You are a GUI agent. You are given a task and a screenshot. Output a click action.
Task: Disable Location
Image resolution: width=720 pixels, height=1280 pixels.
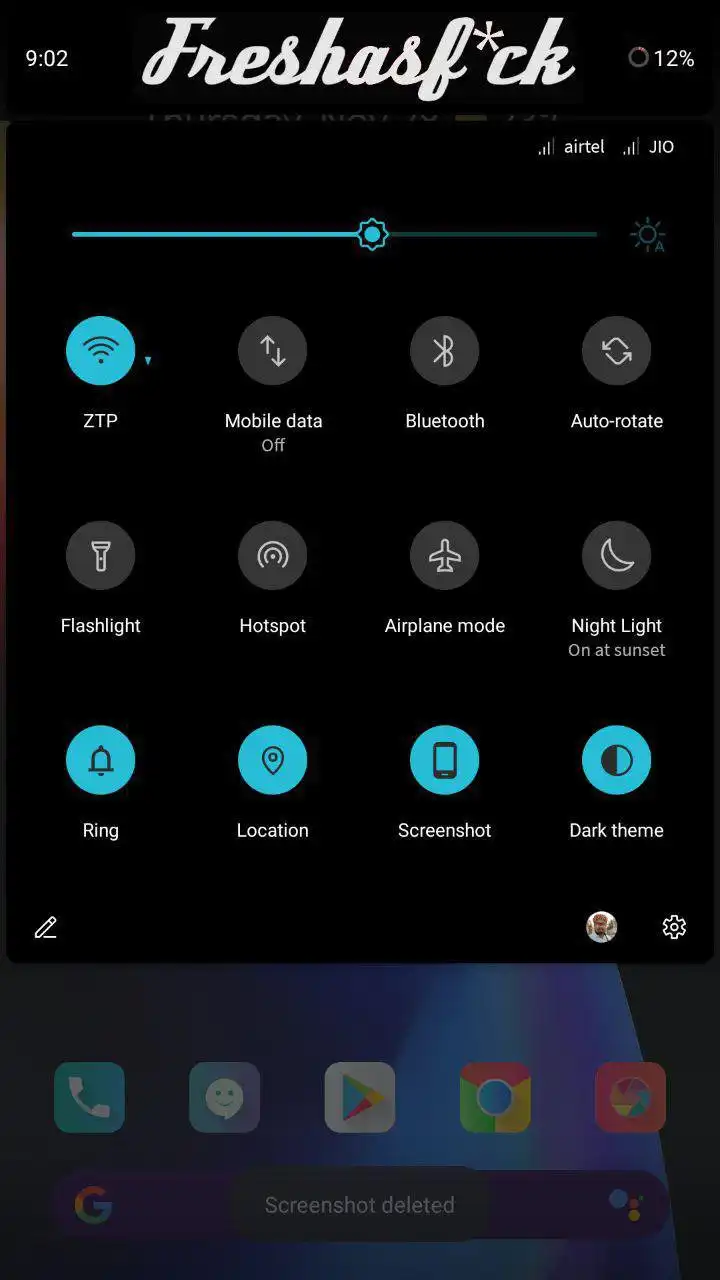272,760
